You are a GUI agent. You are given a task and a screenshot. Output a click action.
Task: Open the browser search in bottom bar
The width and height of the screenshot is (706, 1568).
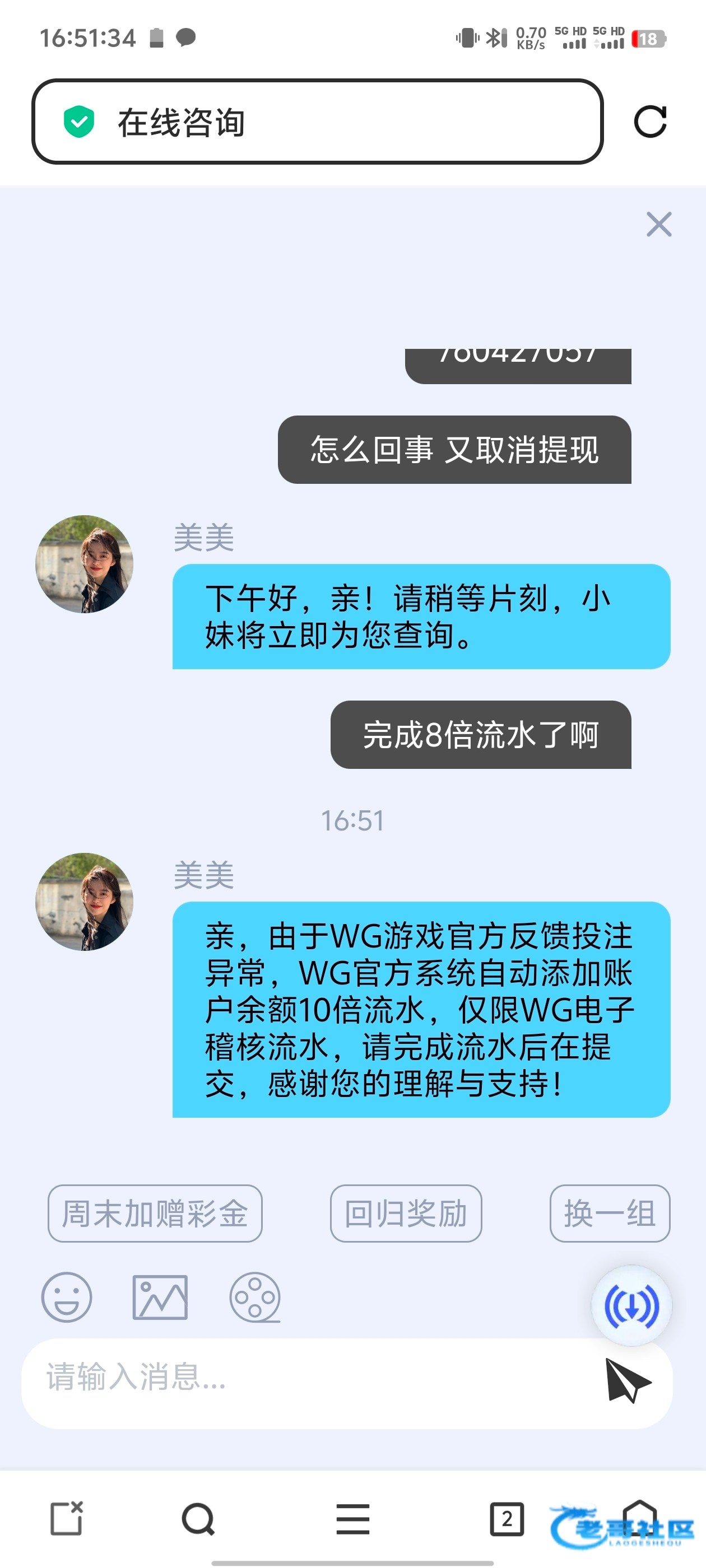[x=198, y=1519]
